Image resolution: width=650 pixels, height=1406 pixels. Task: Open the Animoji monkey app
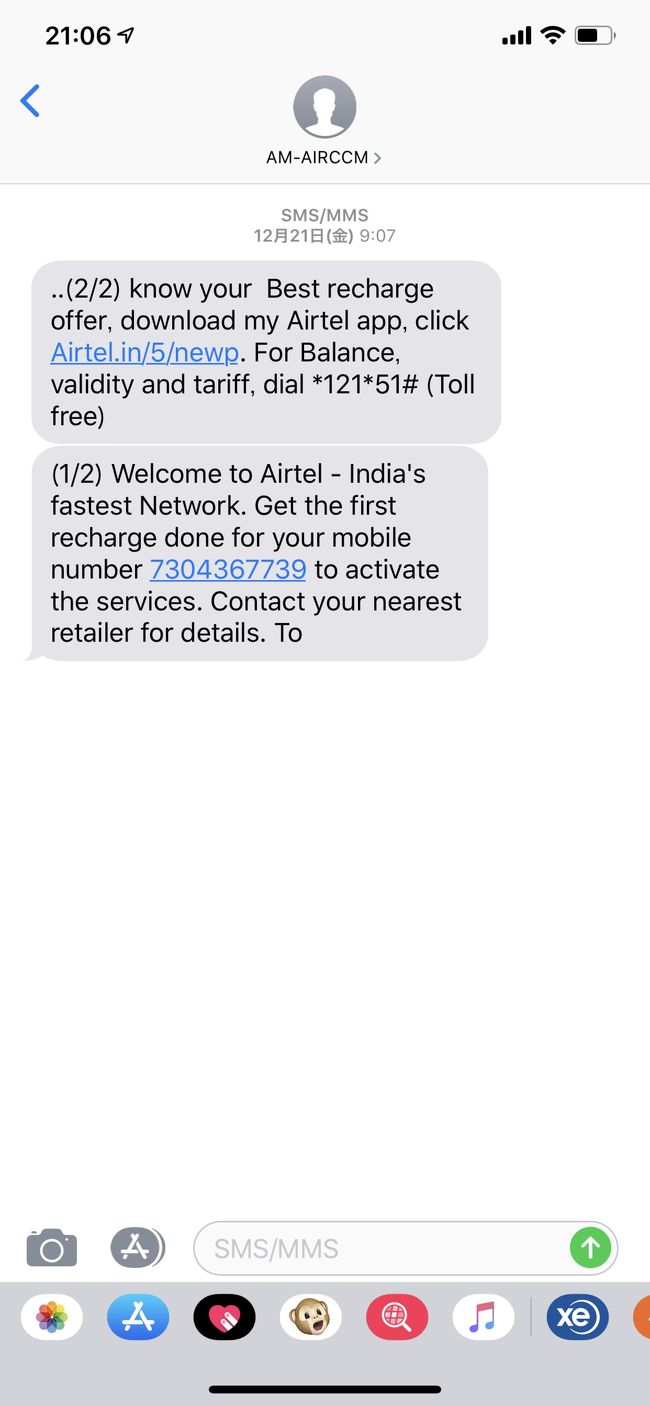pyautogui.click(x=310, y=1317)
